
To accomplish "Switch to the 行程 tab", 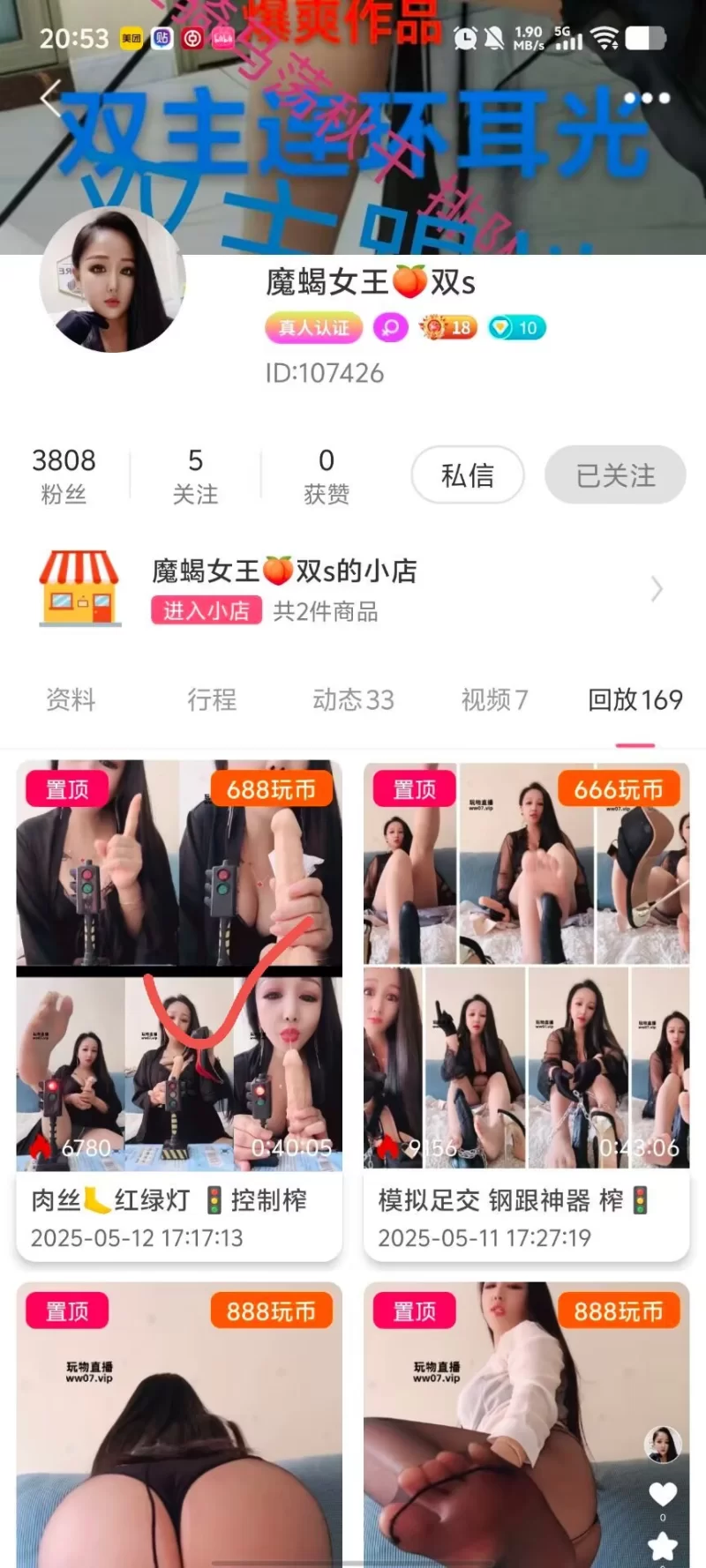I will coord(212,699).
